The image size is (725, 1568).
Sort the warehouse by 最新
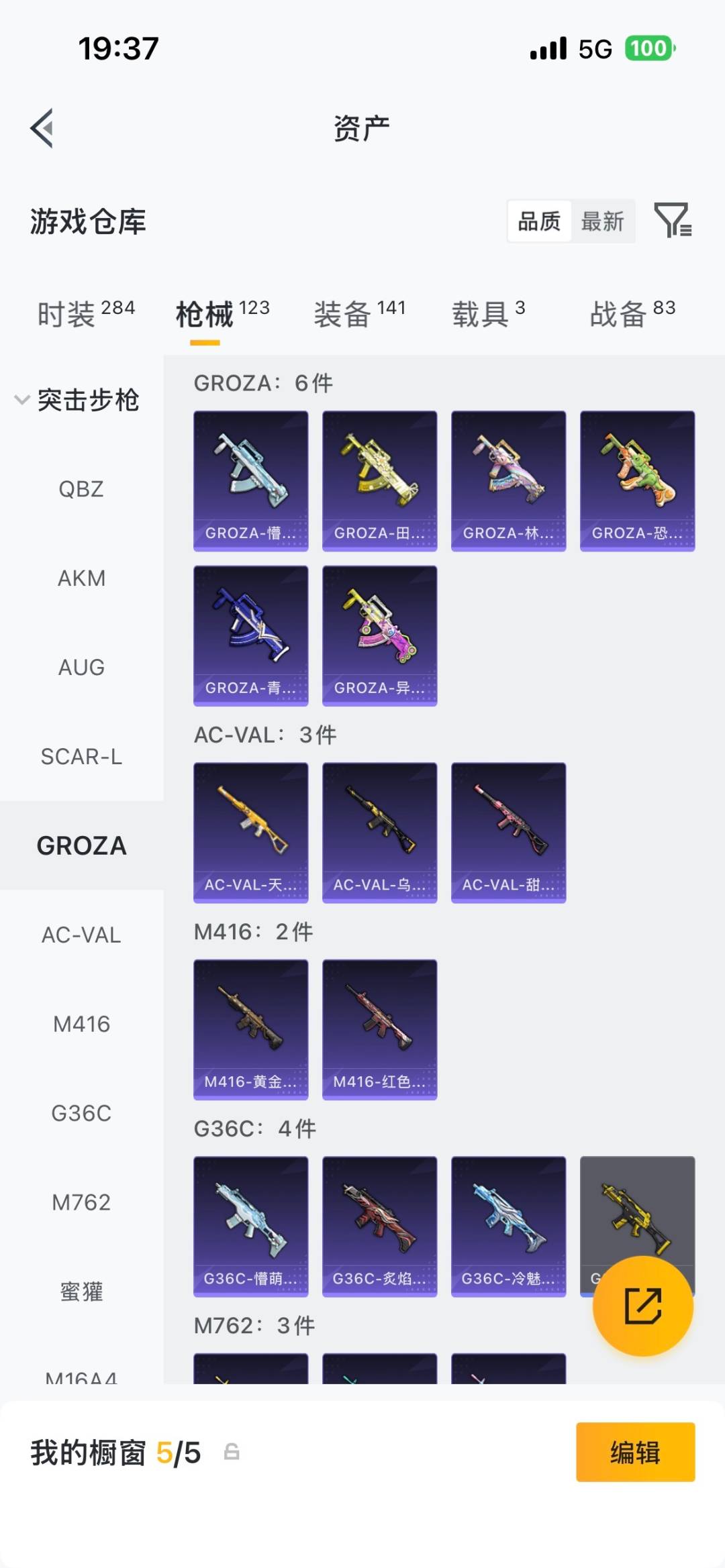point(602,221)
